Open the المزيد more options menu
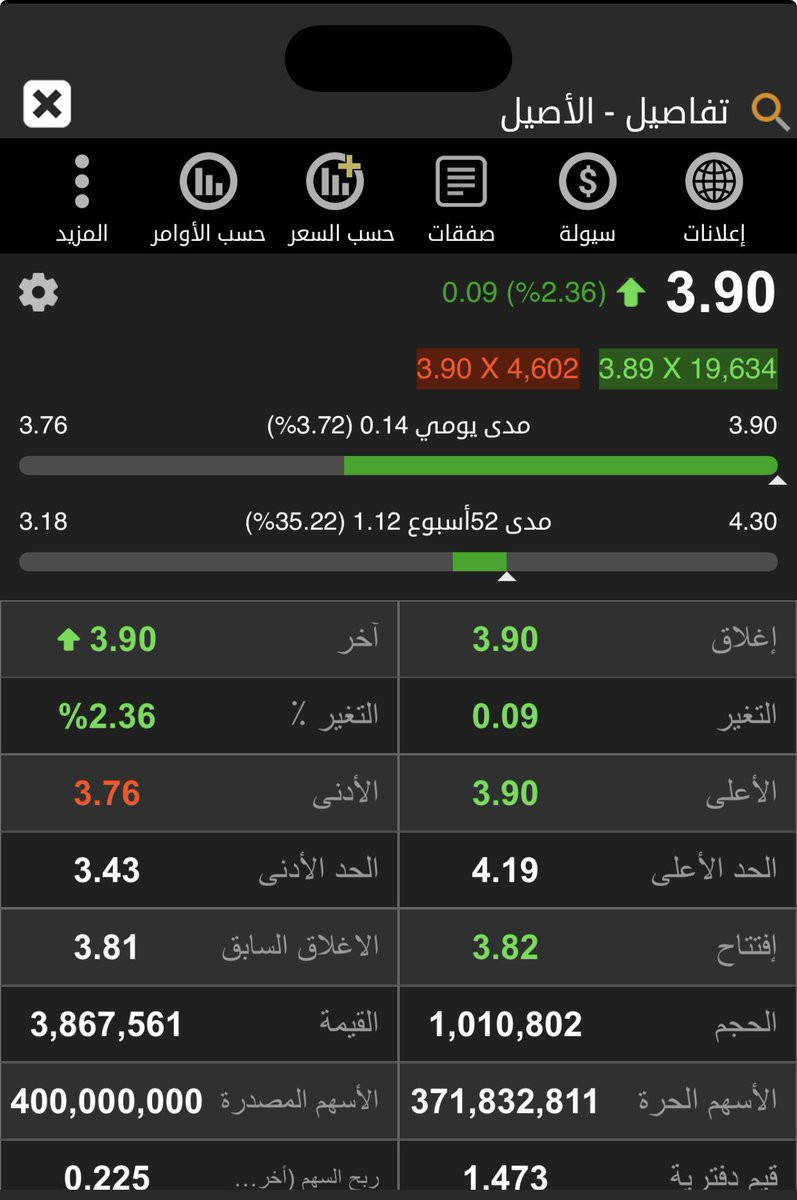 [x=82, y=198]
